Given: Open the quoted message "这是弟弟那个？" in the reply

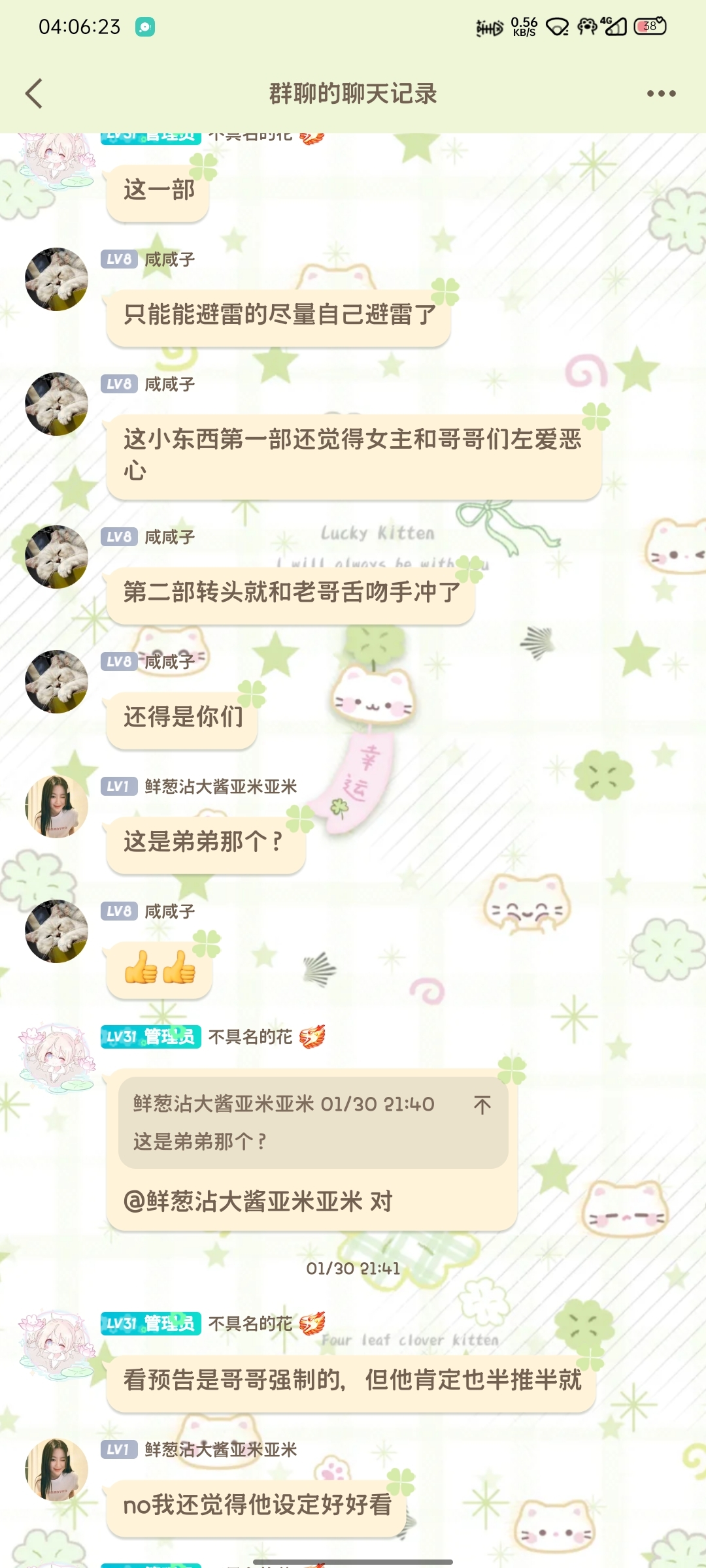Looking at the screenshot, I should [x=313, y=1122].
